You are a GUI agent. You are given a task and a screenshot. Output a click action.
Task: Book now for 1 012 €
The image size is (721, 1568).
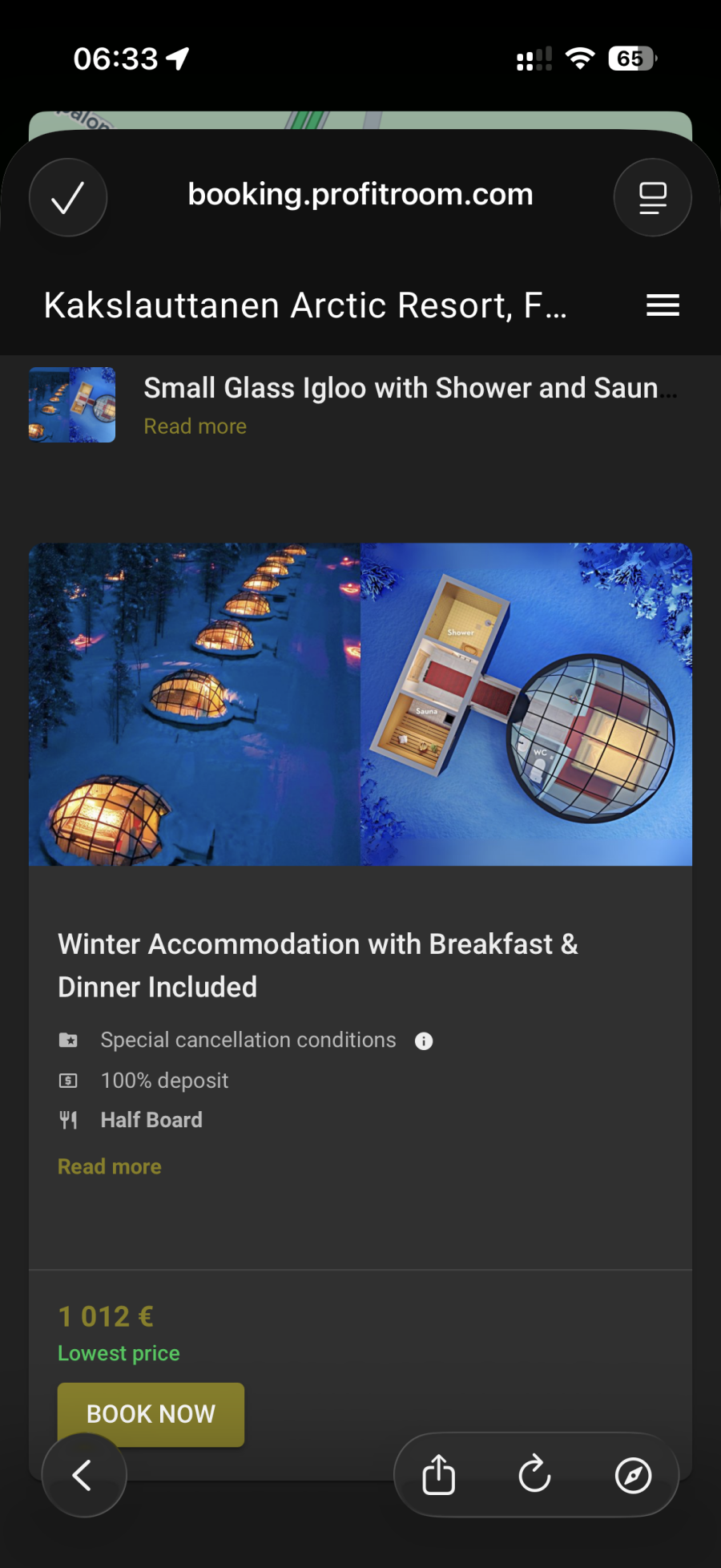tap(151, 1413)
